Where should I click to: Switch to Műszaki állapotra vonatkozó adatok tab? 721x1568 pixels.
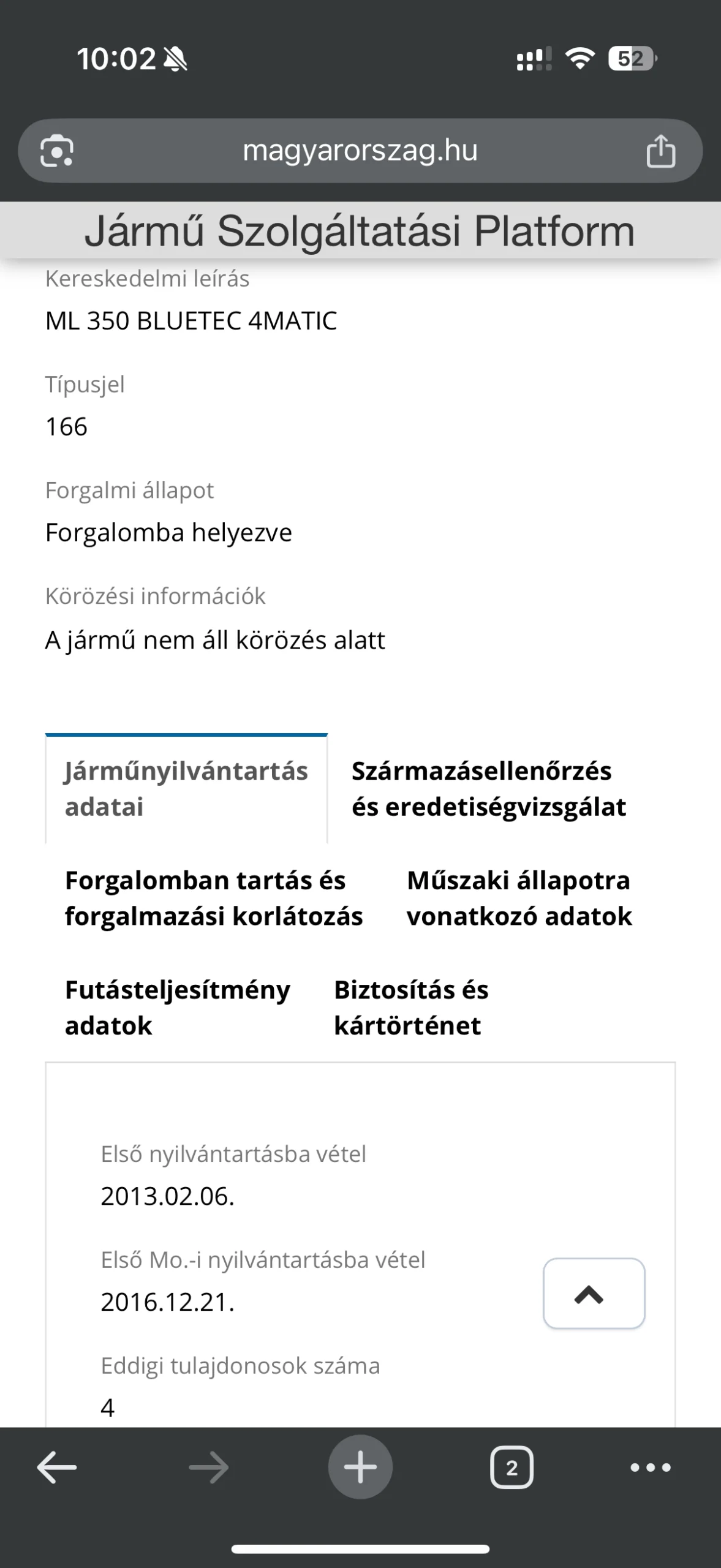click(x=519, y=898)
